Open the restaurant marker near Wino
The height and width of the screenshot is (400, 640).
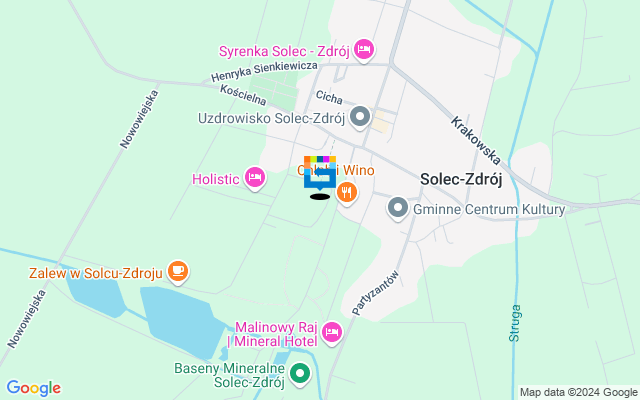347,191
